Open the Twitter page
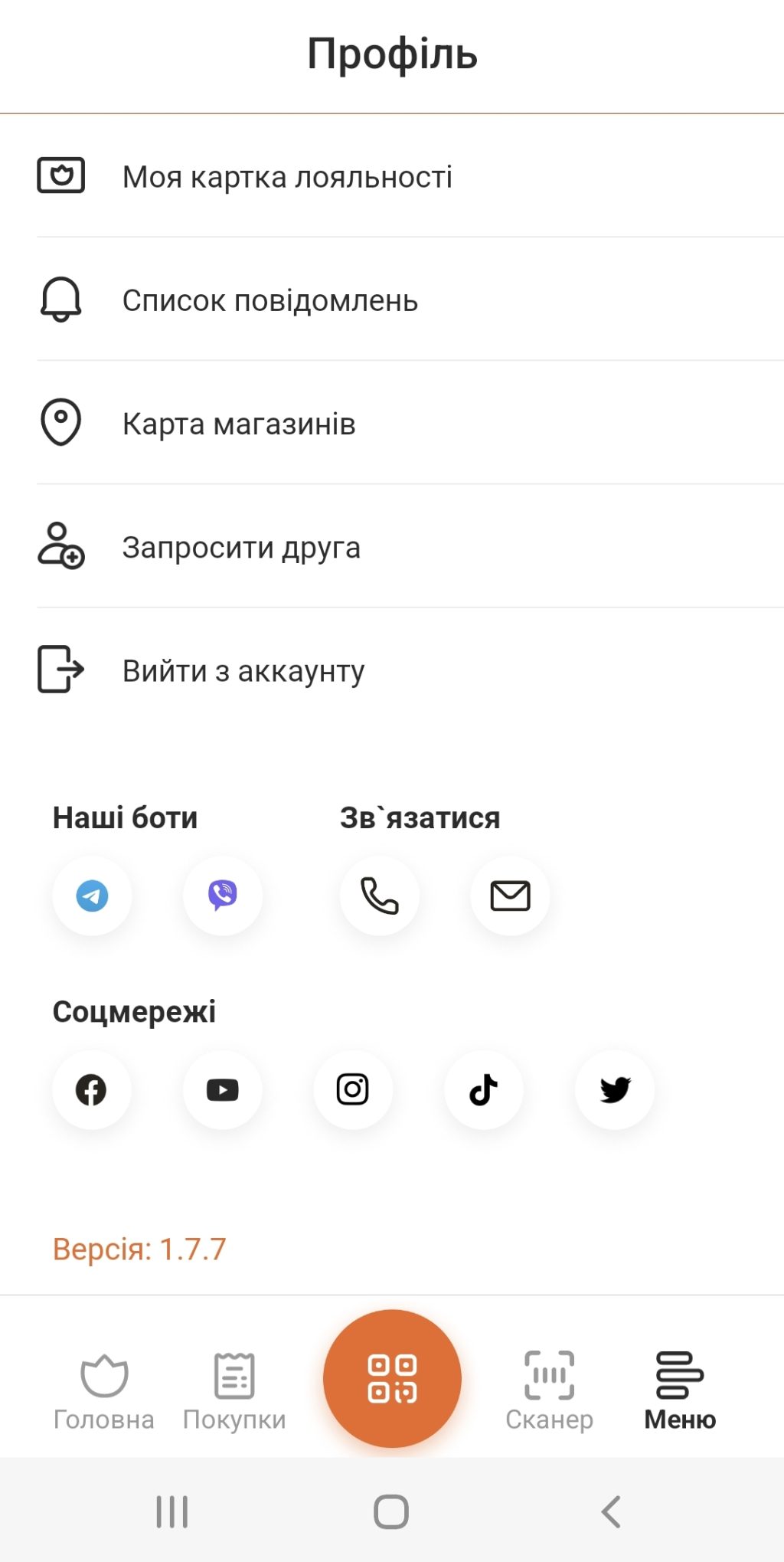The image size is (784, 1562). [615, 1089]
